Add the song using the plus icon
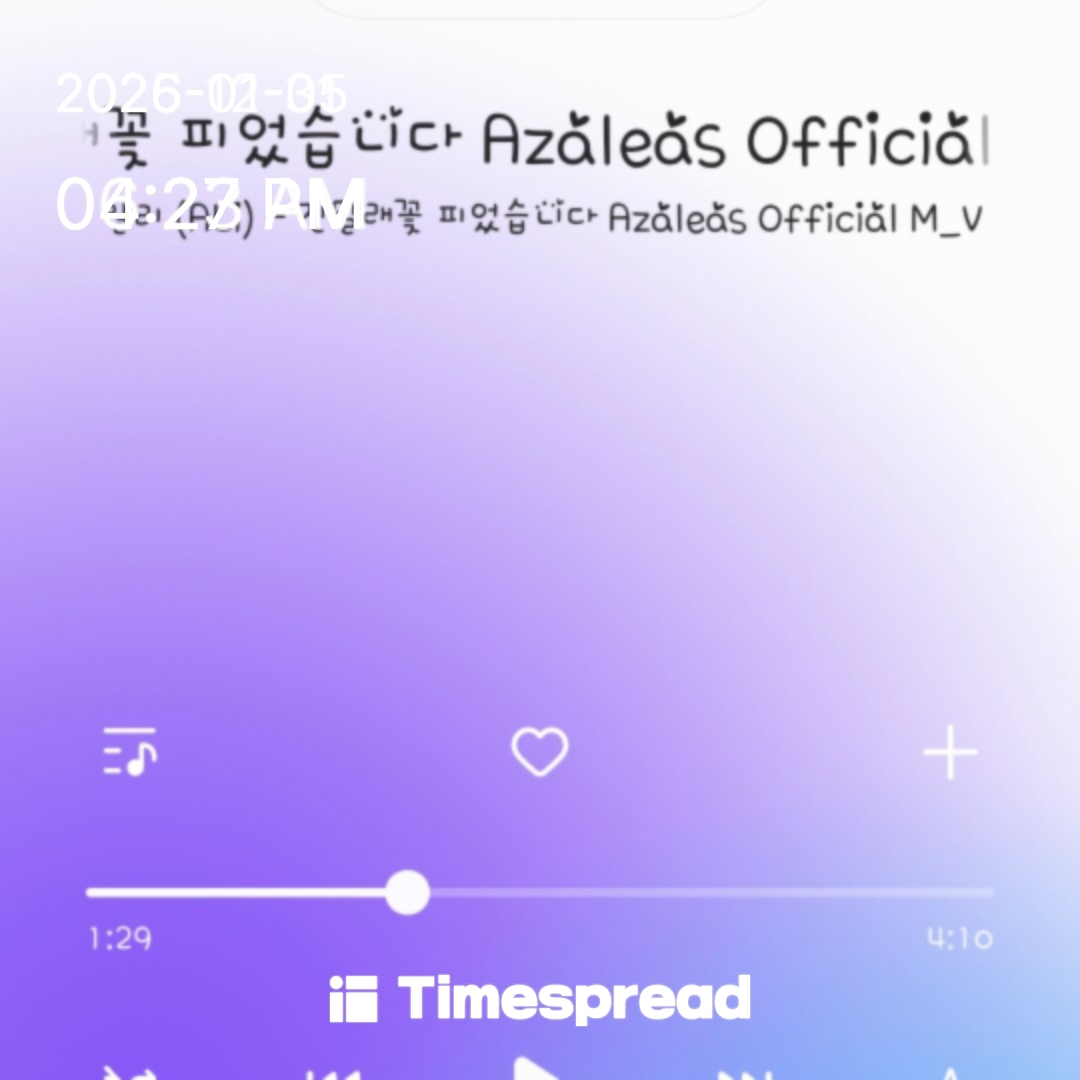Screen dimensions: 1080x1080 949,753
